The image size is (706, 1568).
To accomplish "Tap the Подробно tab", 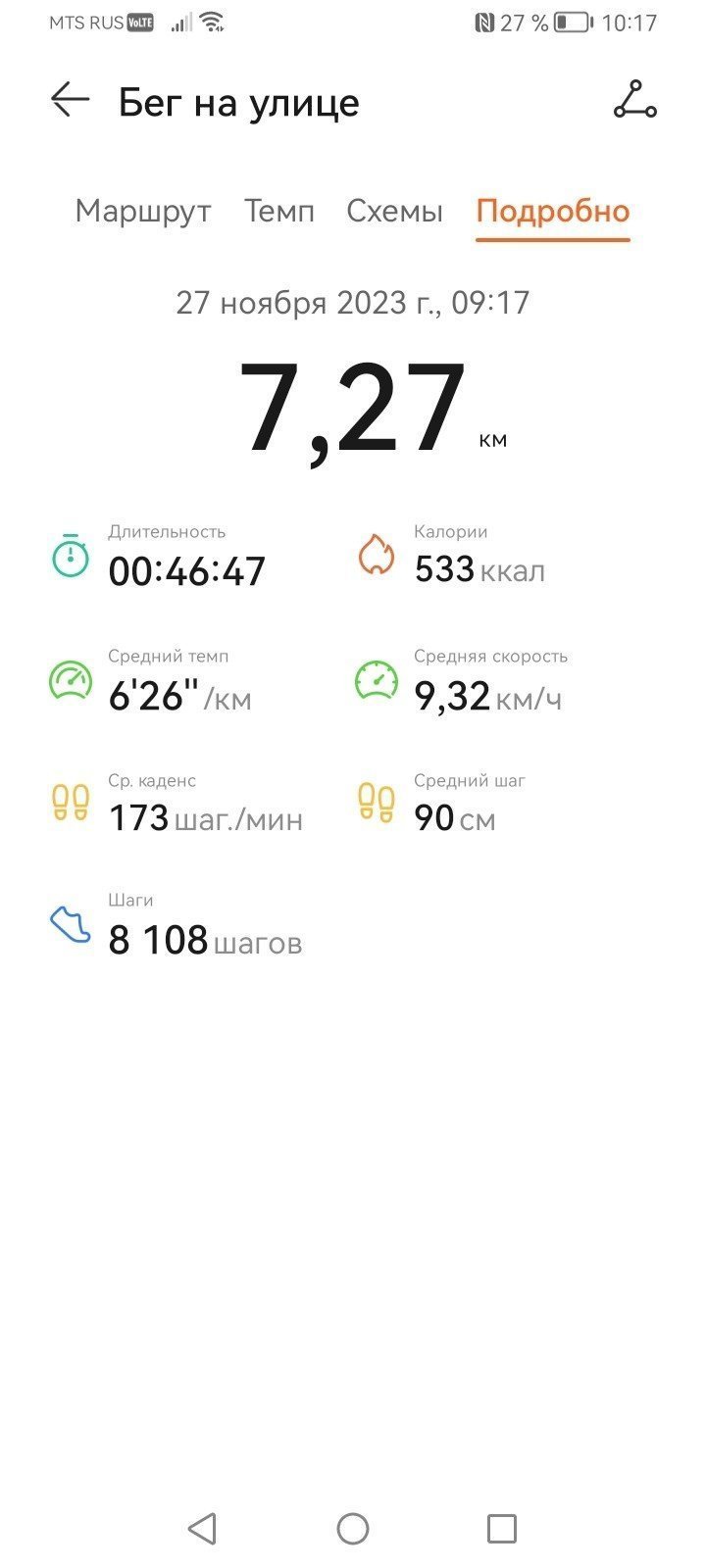I will (553, 212).
